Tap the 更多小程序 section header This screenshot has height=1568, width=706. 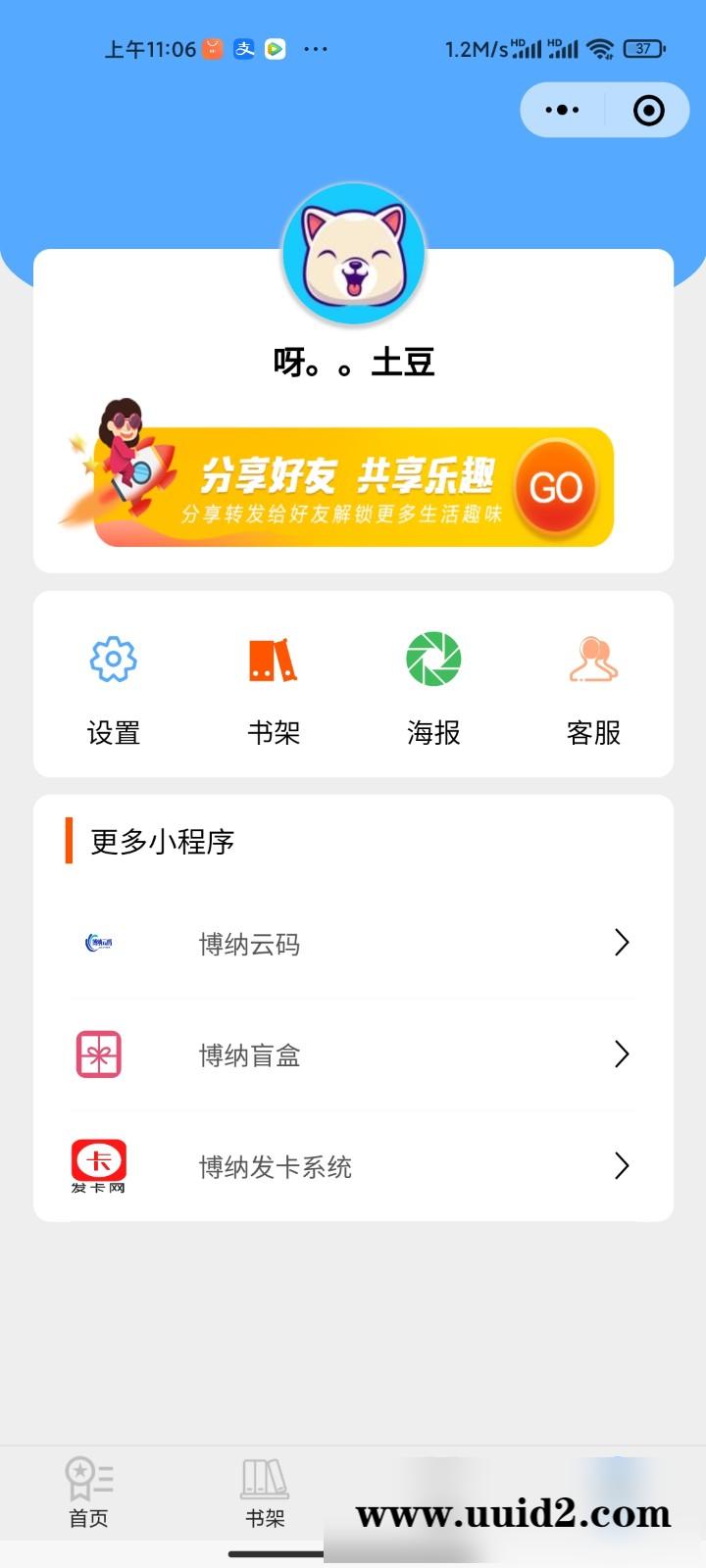coord(160,841)
